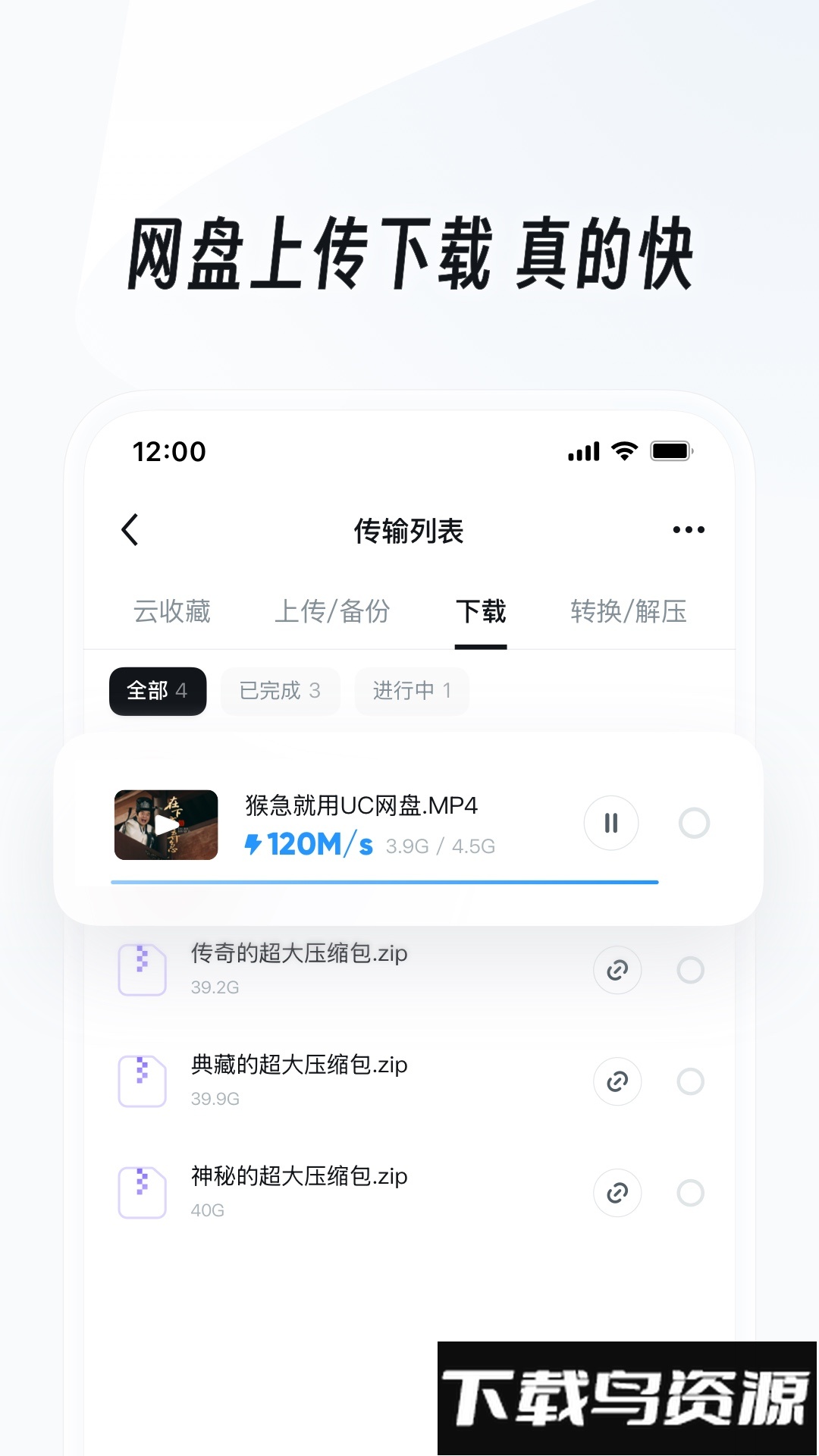Click the link icon next to 典藏的超大压缩包.zip
819x1456 pixels.
pos(617,1081)
